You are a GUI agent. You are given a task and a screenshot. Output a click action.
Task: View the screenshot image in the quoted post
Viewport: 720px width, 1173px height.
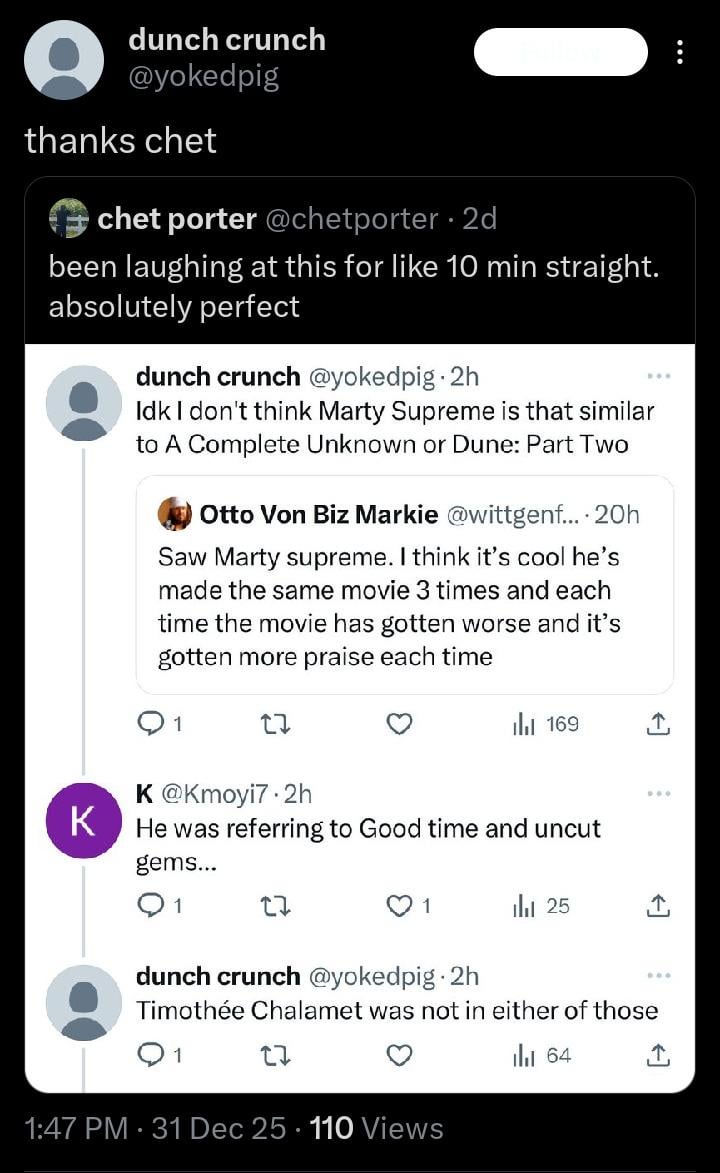(360, 717)
